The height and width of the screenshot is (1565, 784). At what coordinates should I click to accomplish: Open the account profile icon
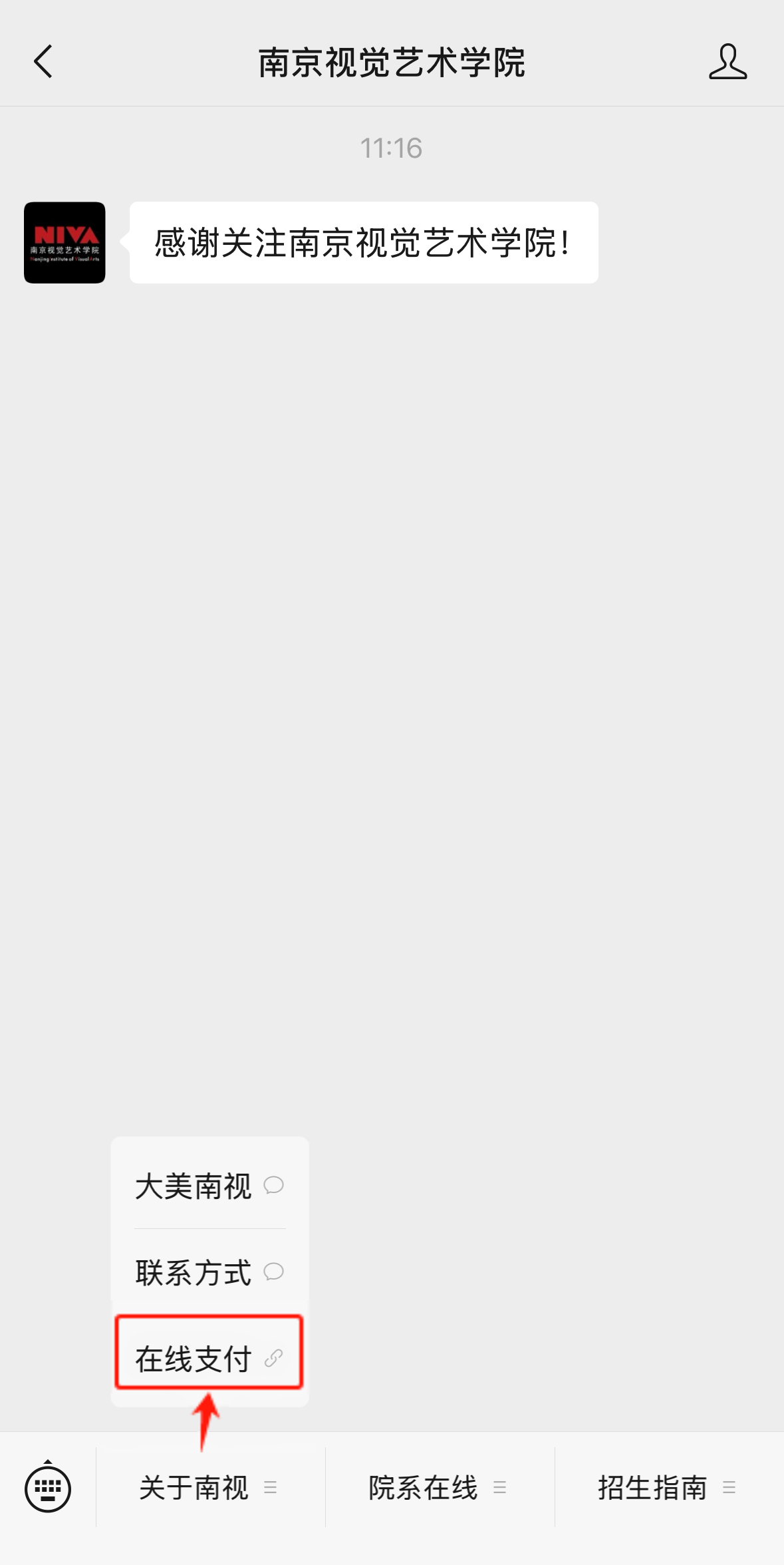727,62
